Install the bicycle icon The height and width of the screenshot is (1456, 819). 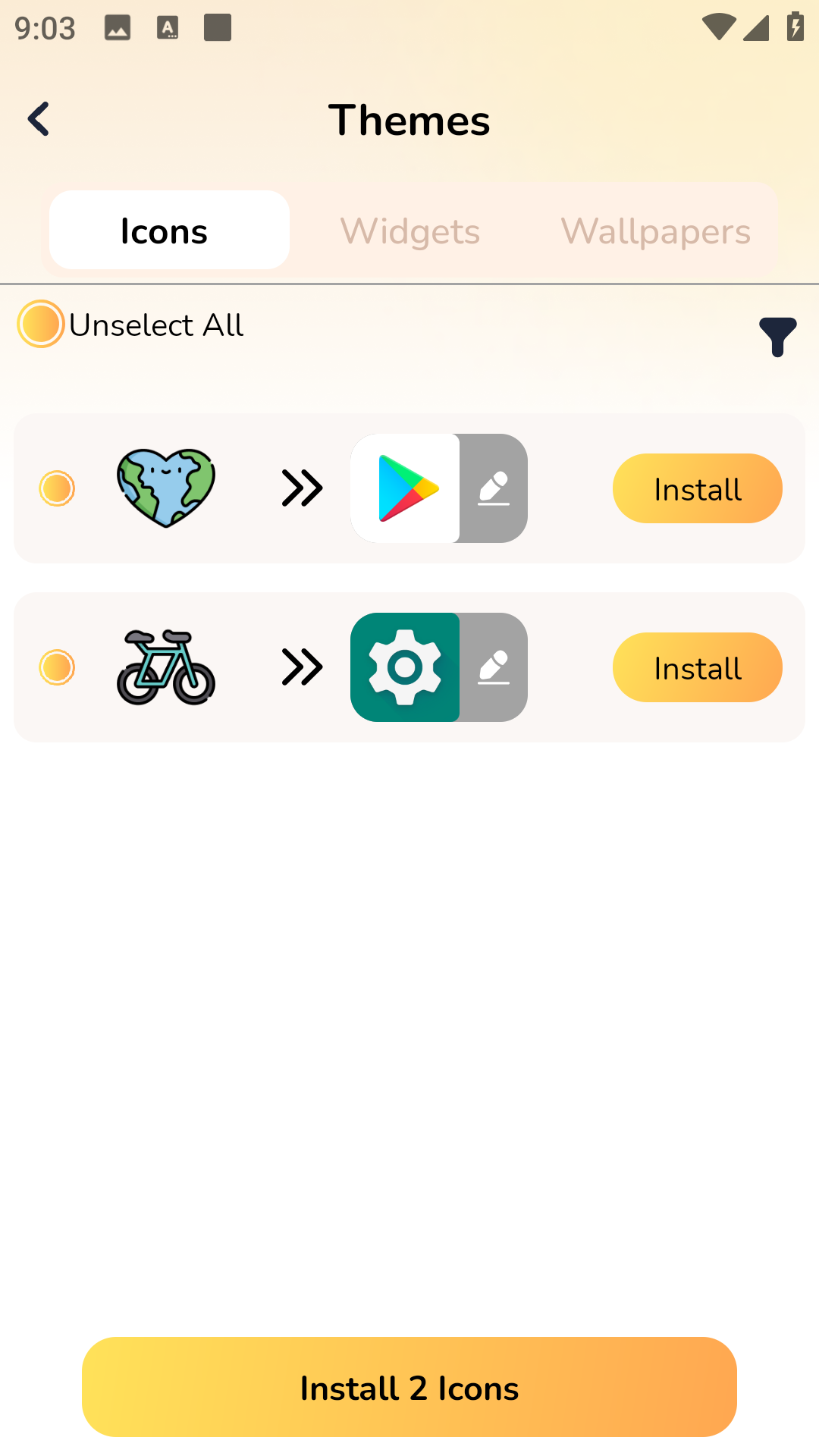(x=697, y=667)
